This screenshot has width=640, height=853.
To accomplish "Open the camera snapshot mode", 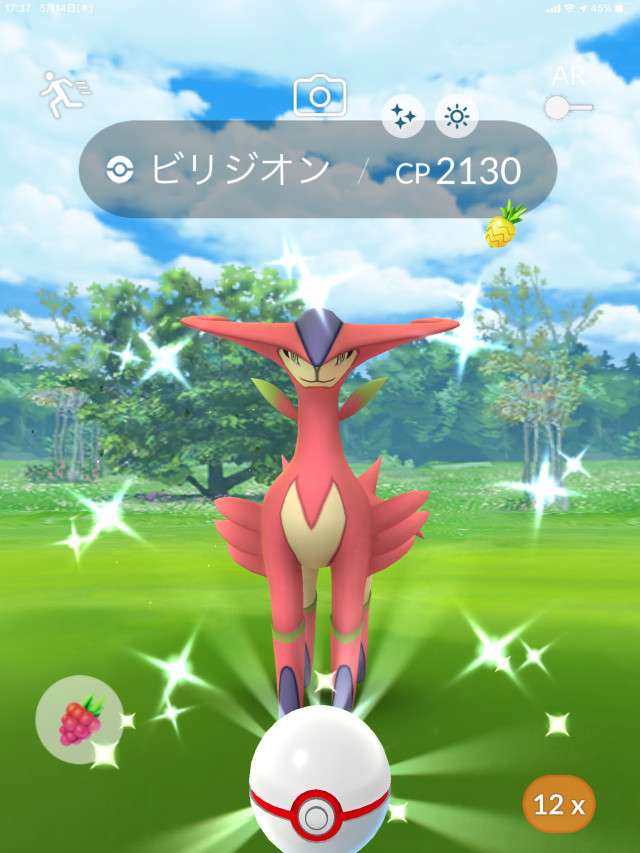I will tap(319, 96).
